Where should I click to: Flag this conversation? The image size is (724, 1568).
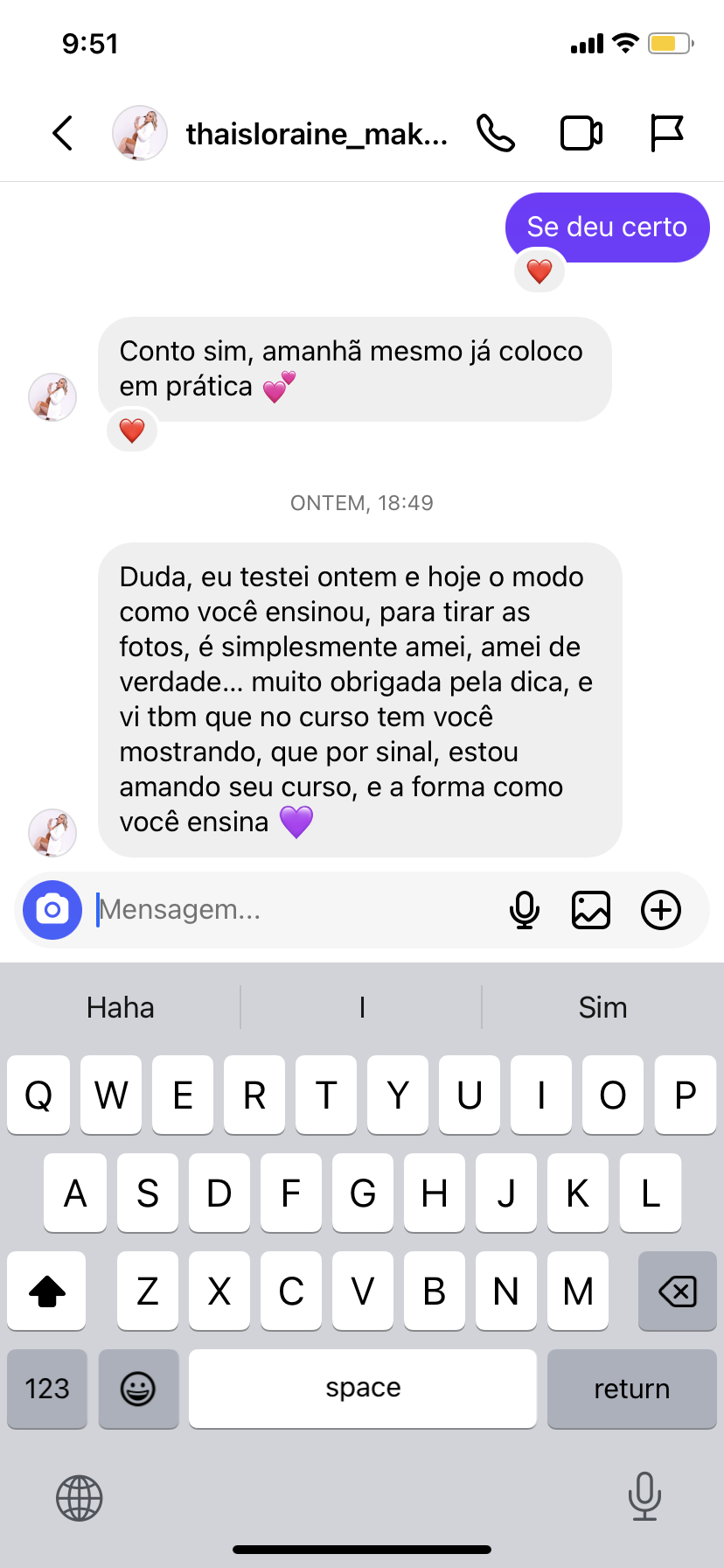[x=667, y=134]
